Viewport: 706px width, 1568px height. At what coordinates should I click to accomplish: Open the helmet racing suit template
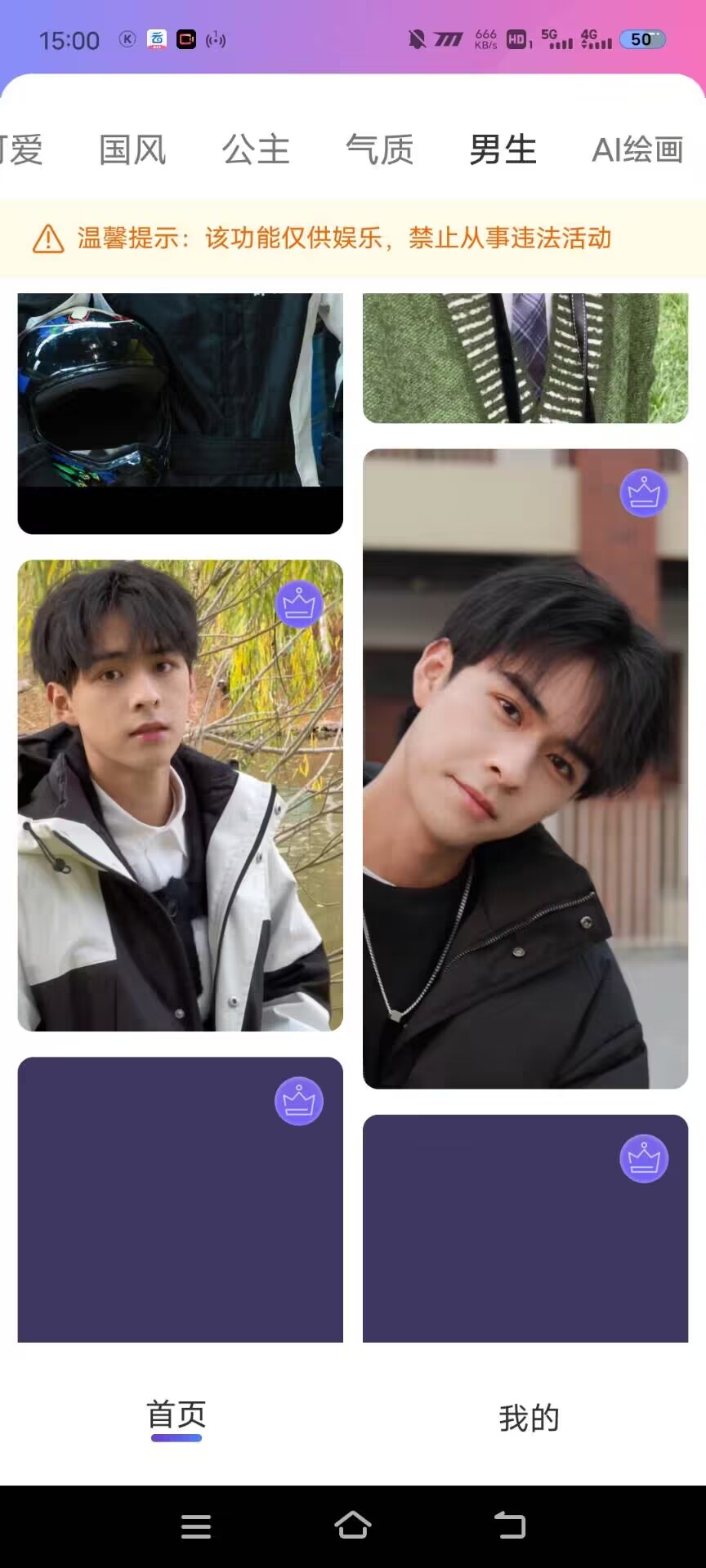tap(180, 412)
